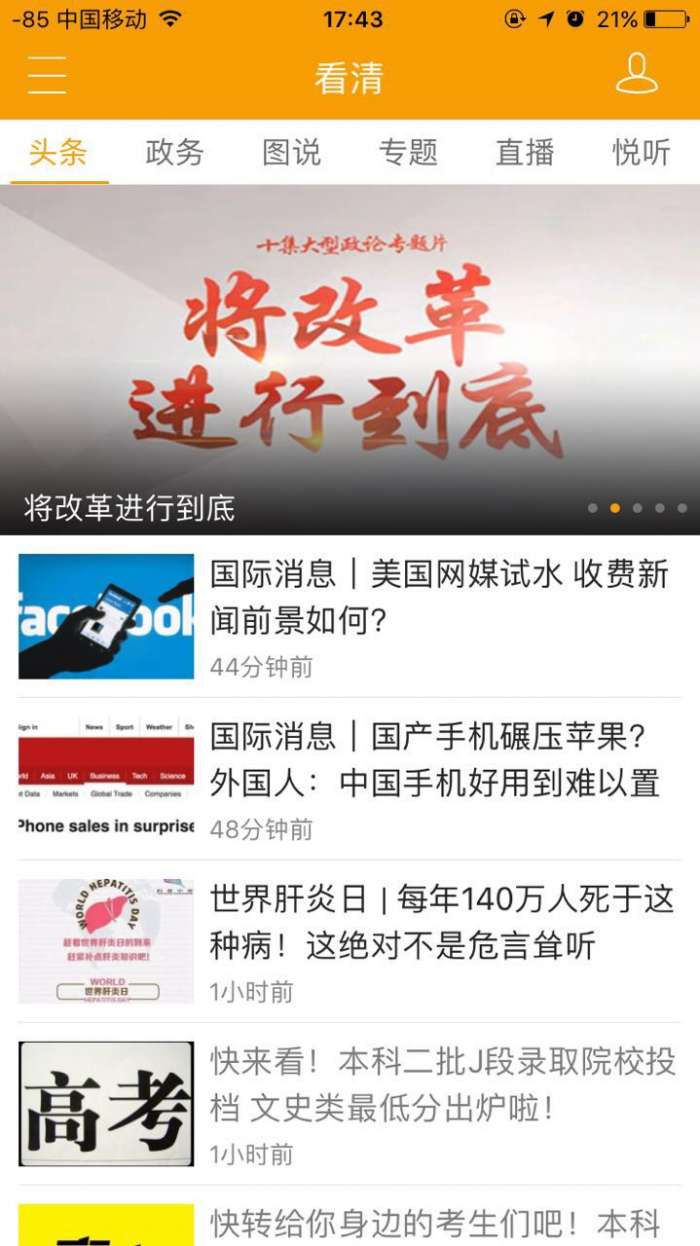This screenshot has height=1246, width=700.
Task: Open the hamburger drawer menu
Action: pos(47,76)
